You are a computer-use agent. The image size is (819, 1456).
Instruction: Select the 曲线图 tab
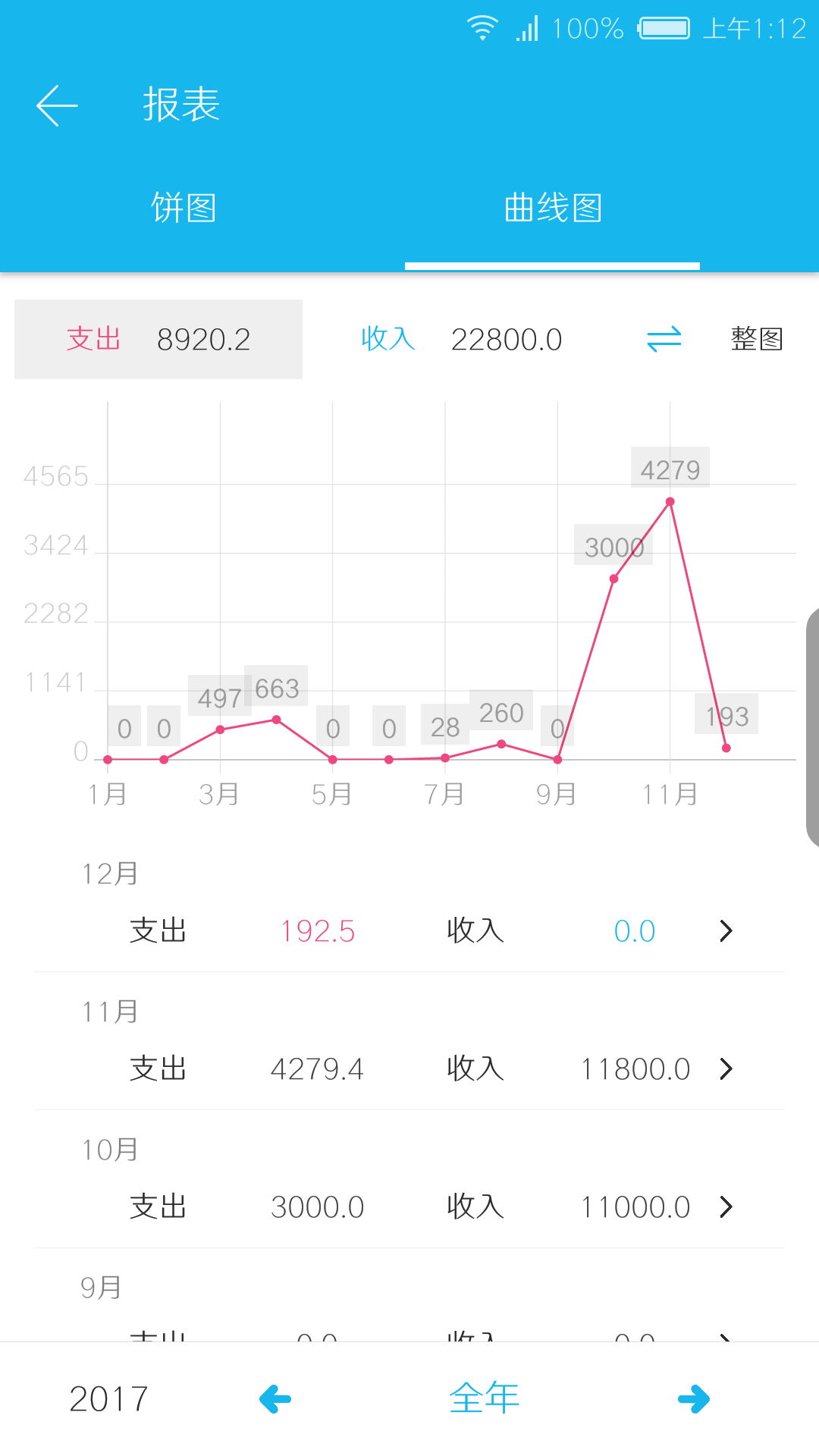click(x=552, y=208)
